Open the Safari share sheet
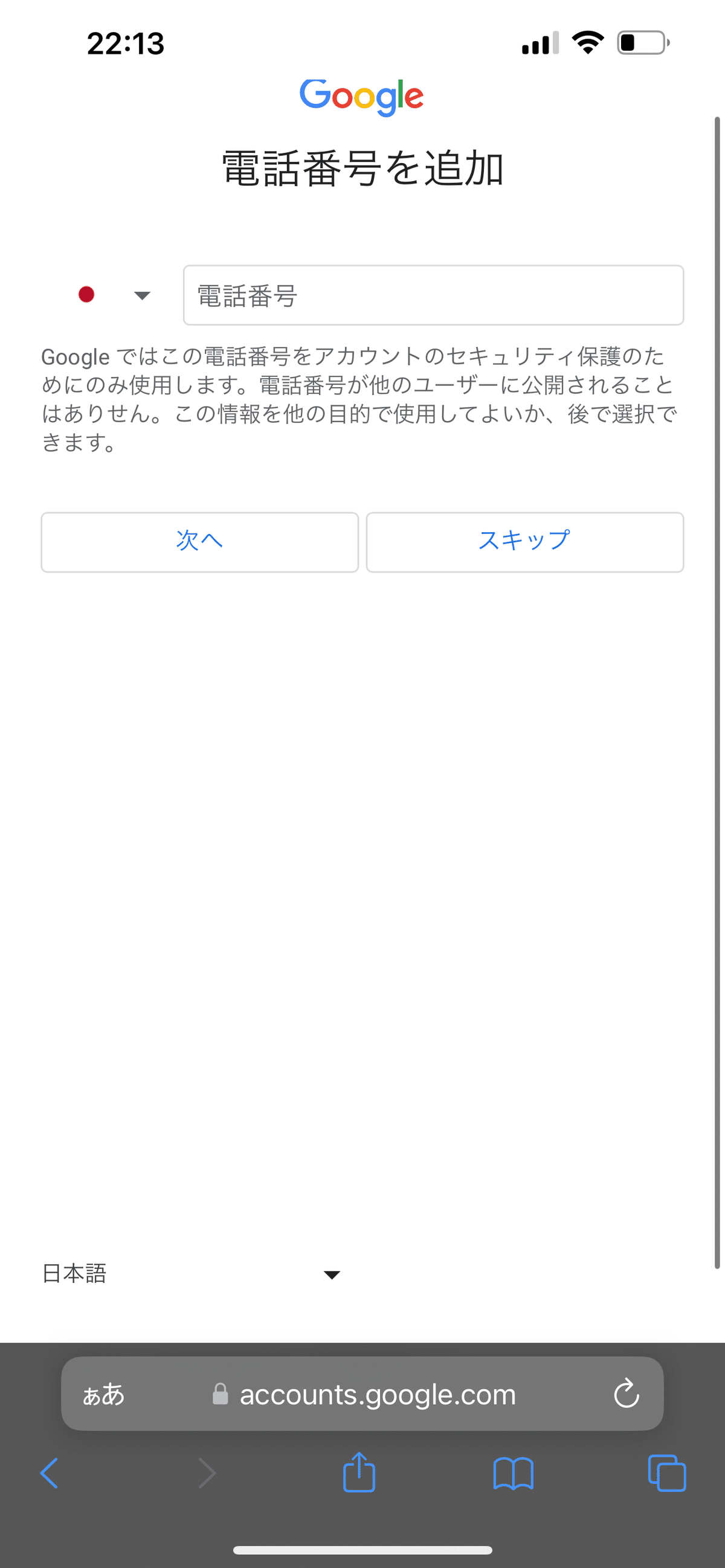Viewport: 725px width, 1568px height. point(359,1473)
